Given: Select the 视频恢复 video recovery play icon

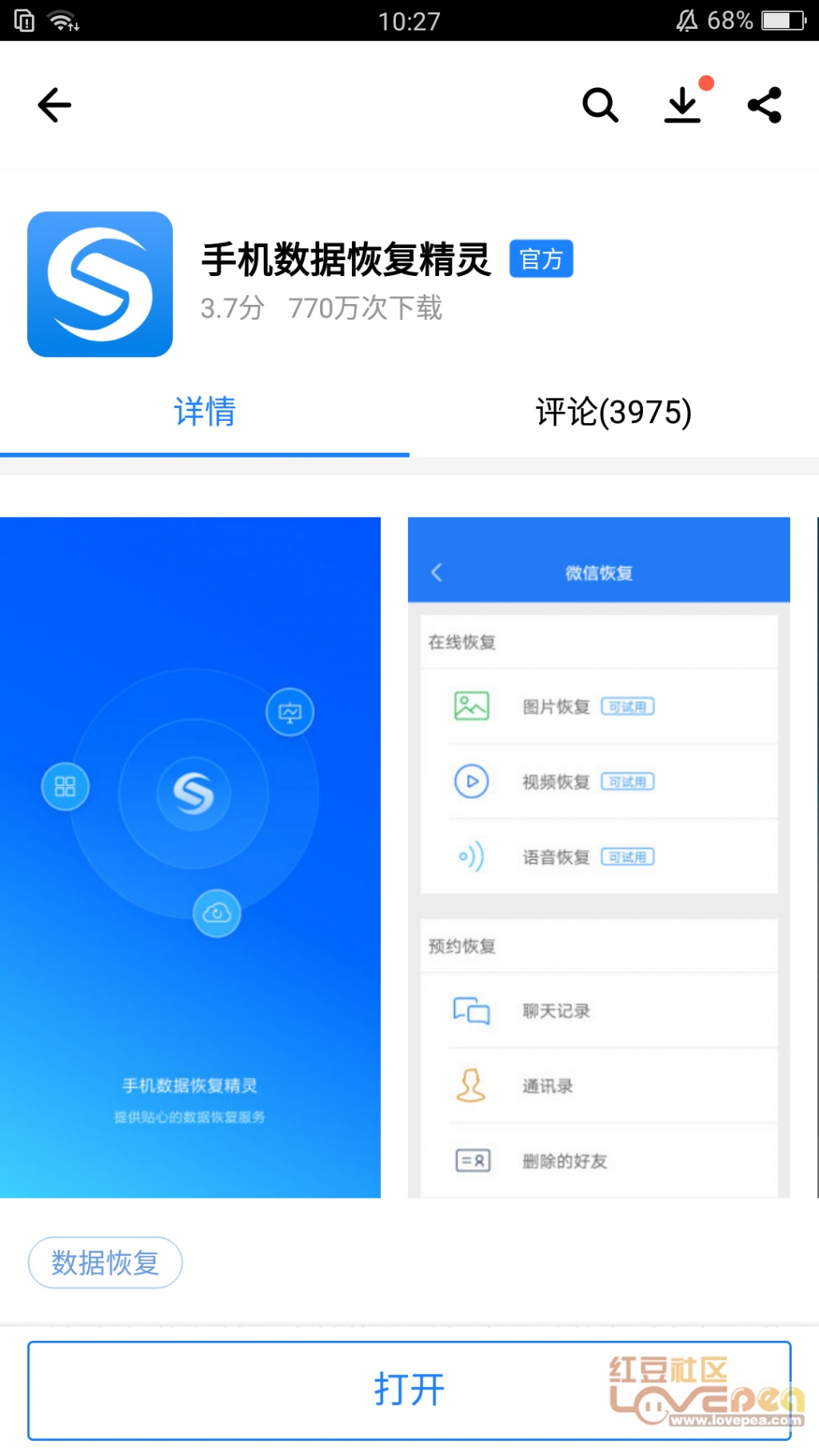Looking at the screenshot, I should click(471, 782).
